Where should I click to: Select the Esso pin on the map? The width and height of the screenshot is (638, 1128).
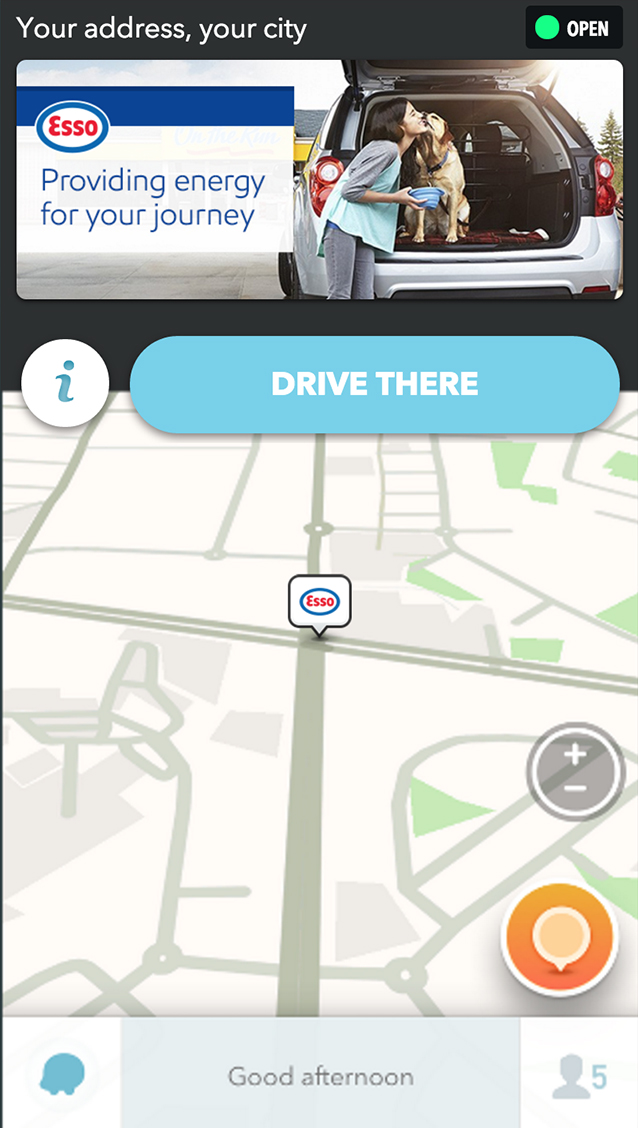coord(319,602)
